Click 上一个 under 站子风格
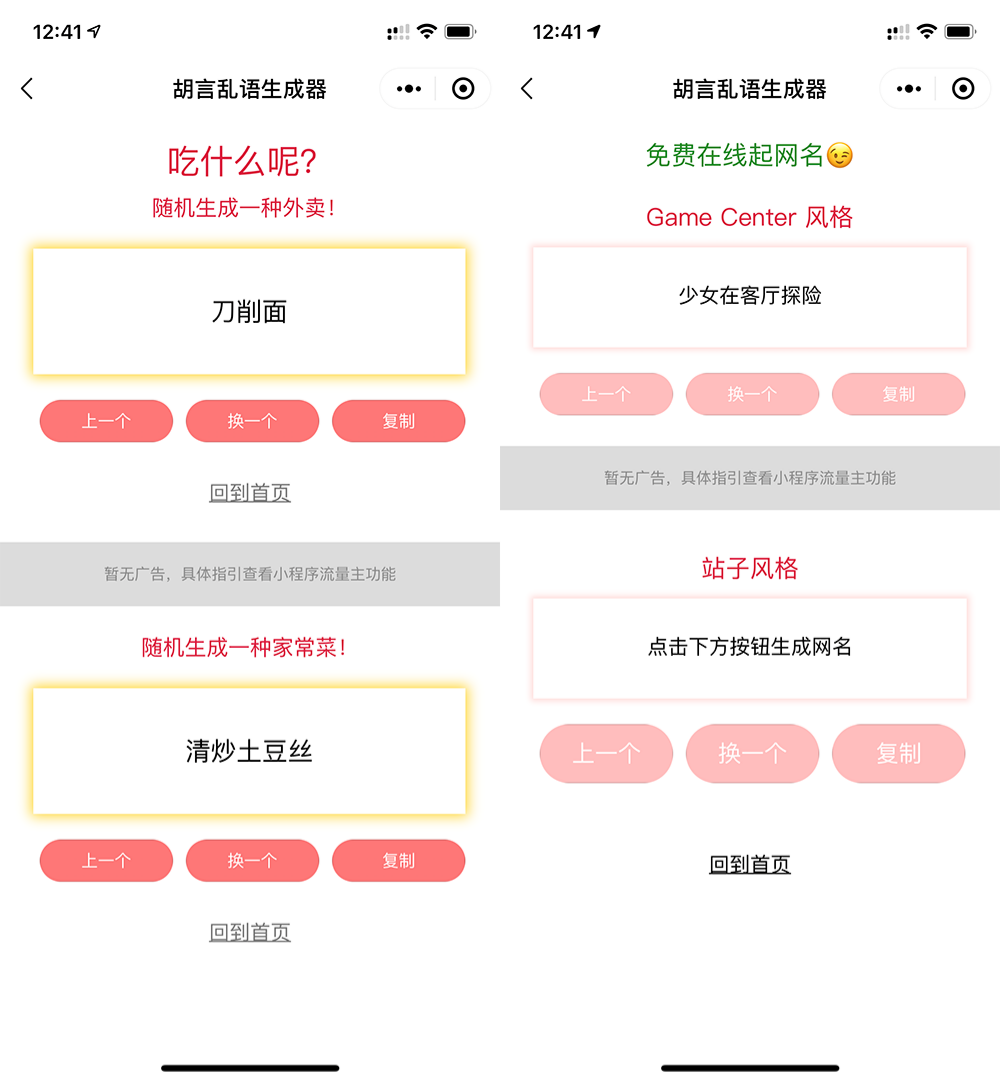1000x1076 pixels. pyautogui.click(x=606, y=754)
